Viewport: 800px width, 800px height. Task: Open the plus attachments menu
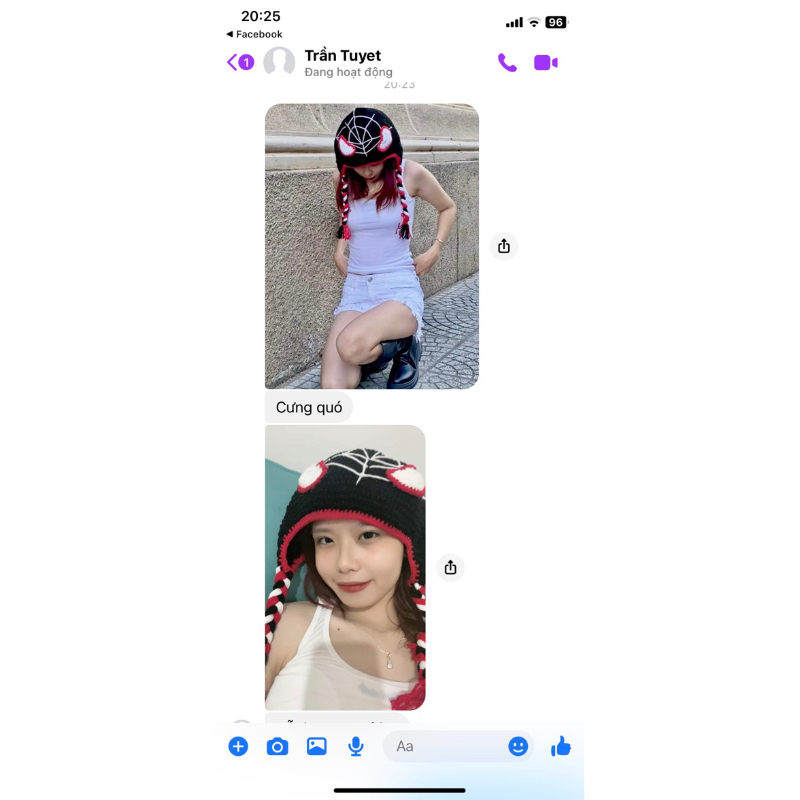click(x=238, y=746)
